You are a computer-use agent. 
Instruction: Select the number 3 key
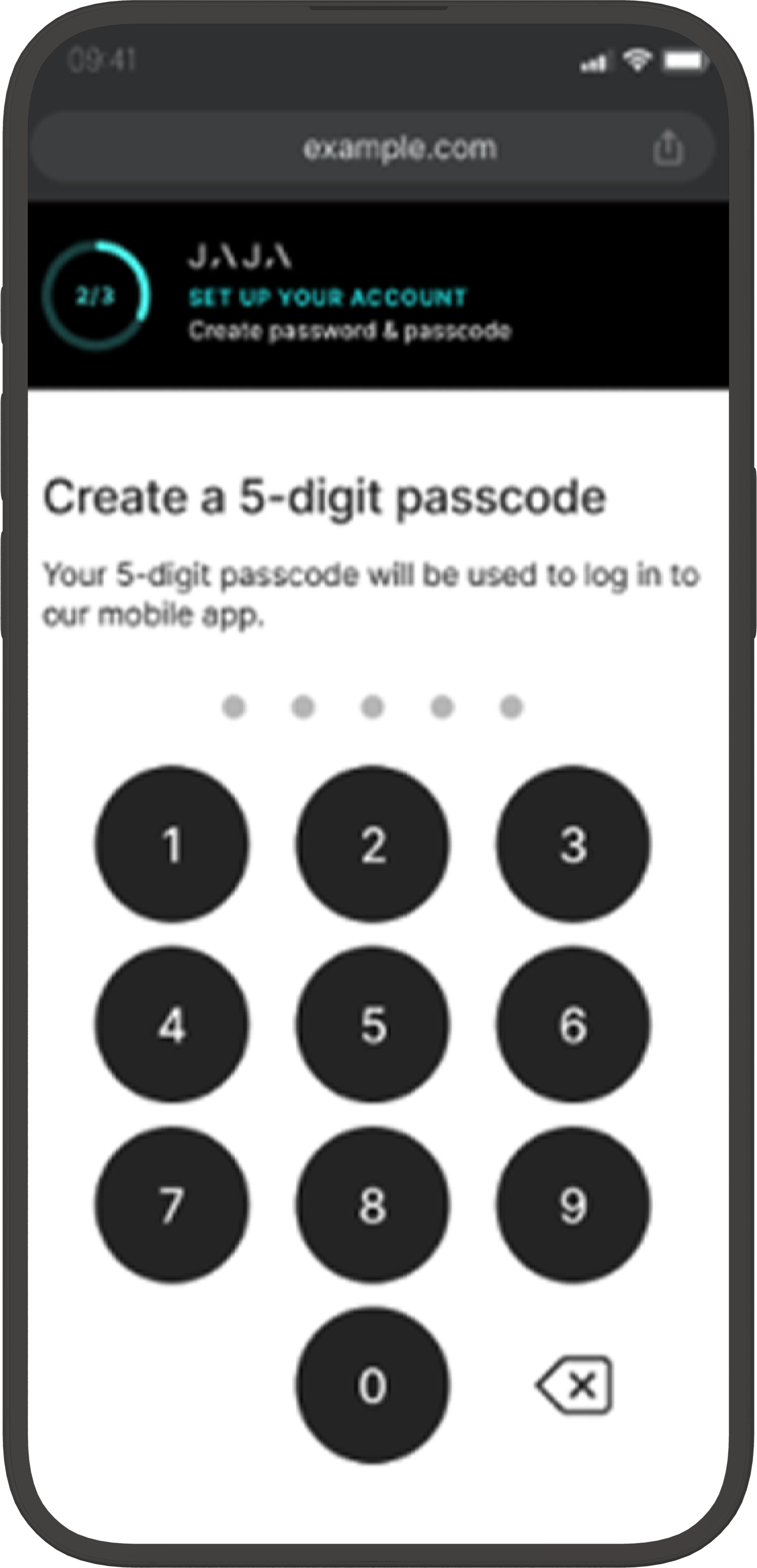[573, 844]
